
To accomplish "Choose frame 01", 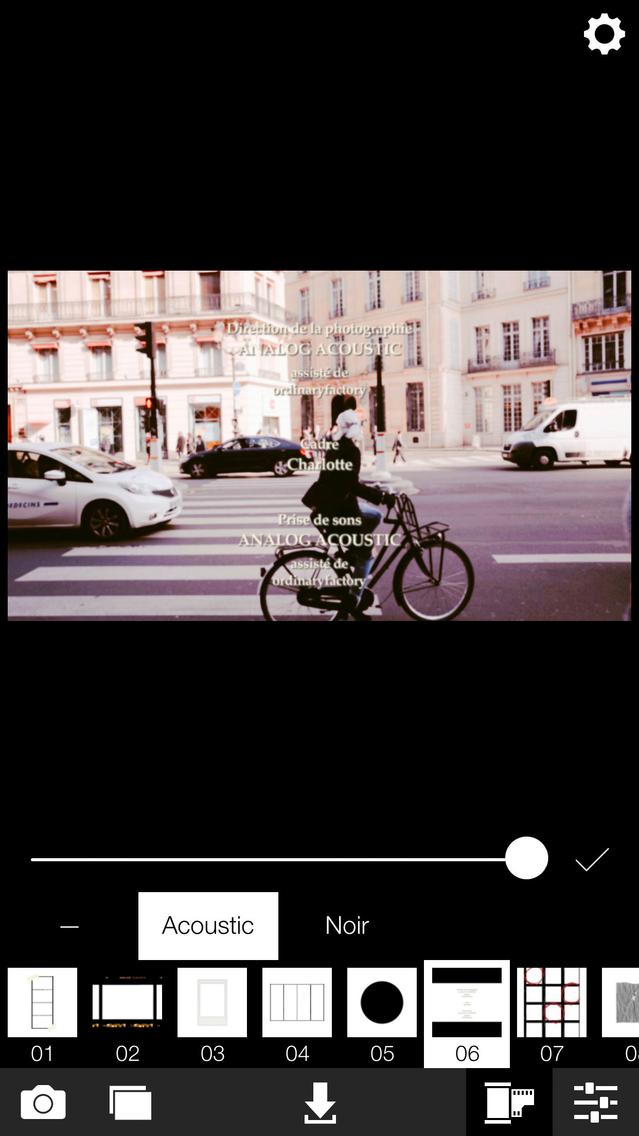I will [42, 1014].
